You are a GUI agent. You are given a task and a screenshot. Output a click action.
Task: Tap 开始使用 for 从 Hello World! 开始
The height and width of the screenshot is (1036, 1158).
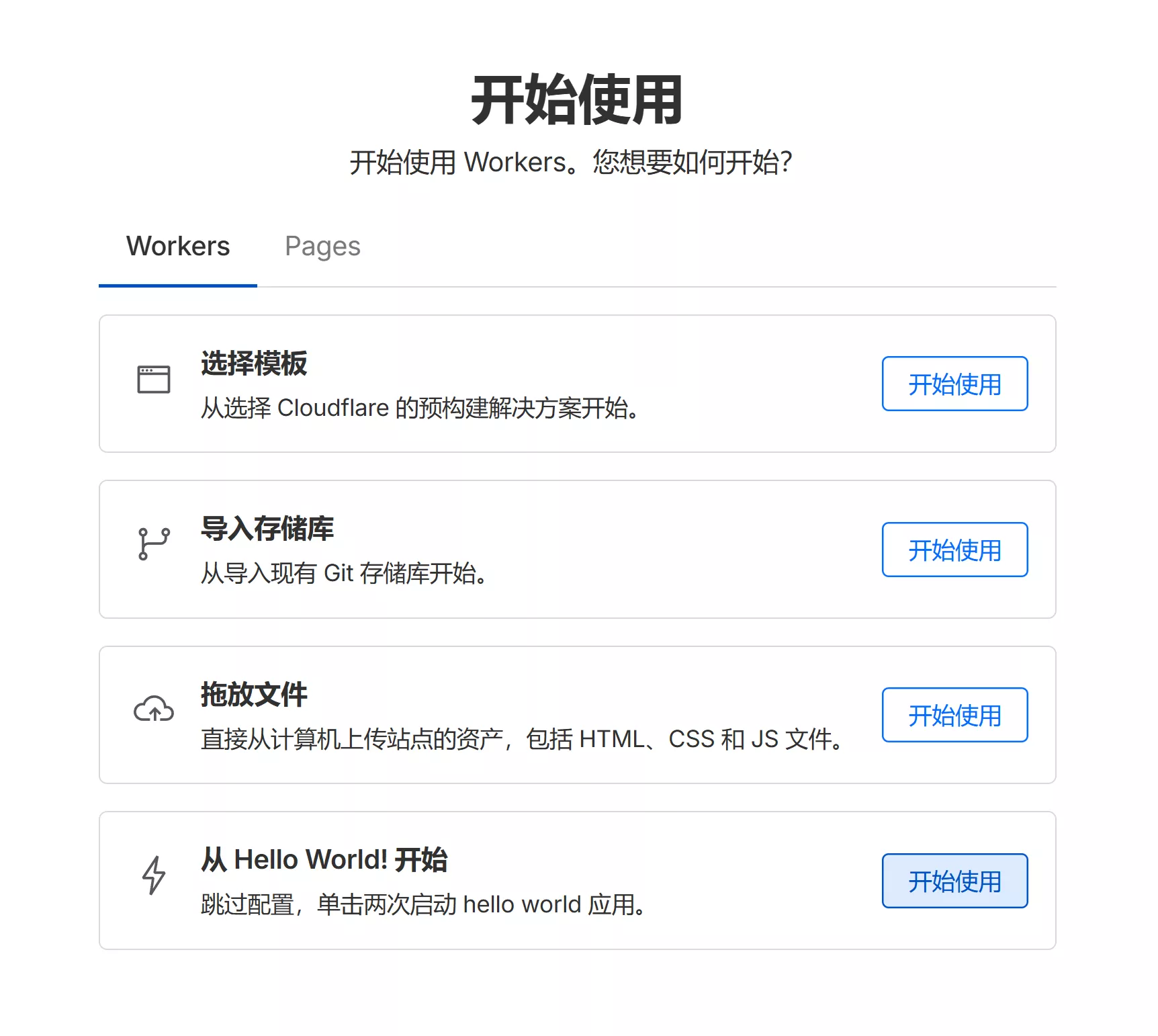click(954, 881)
